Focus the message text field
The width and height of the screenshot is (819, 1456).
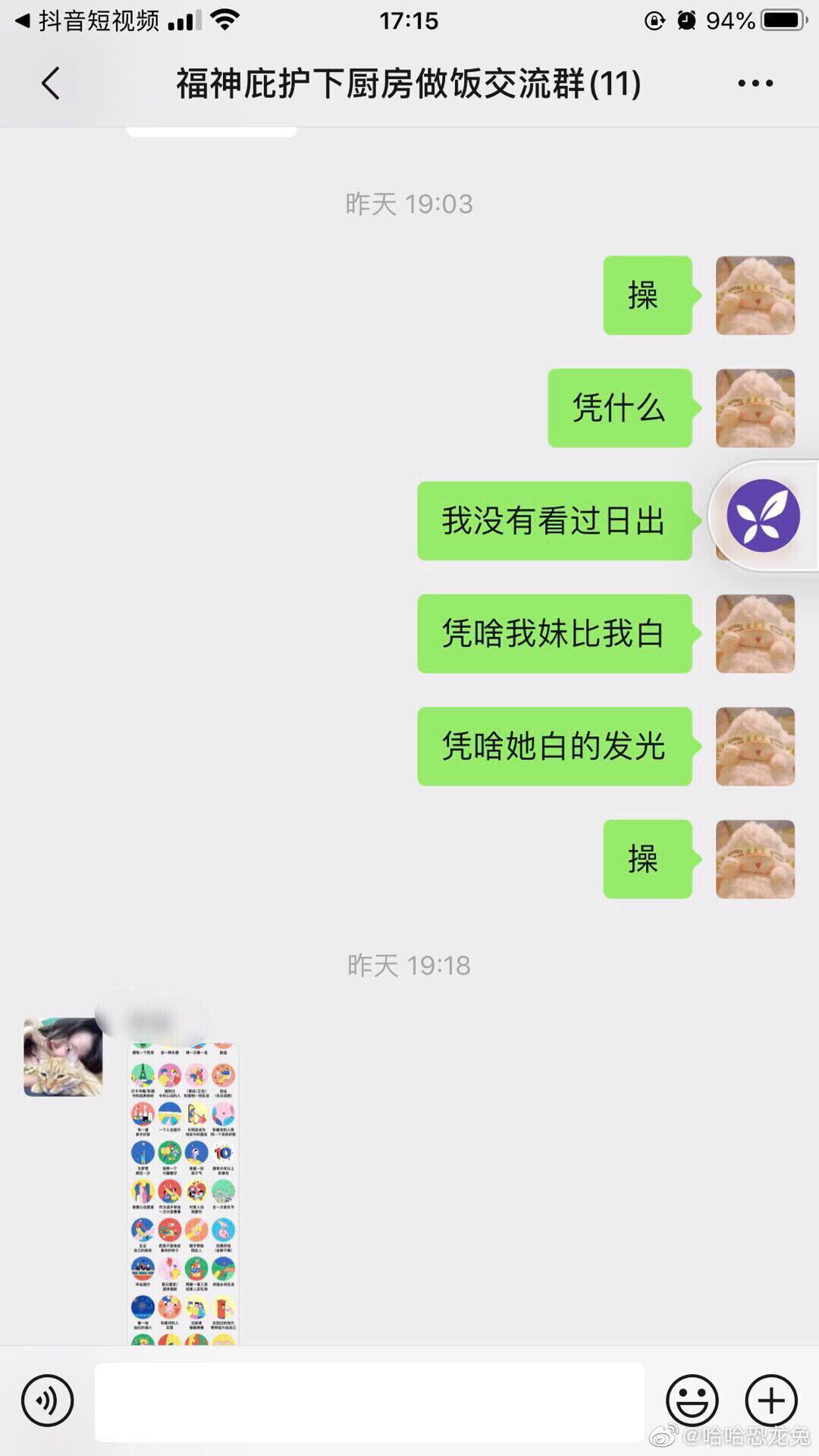[x=369, y=1401]
